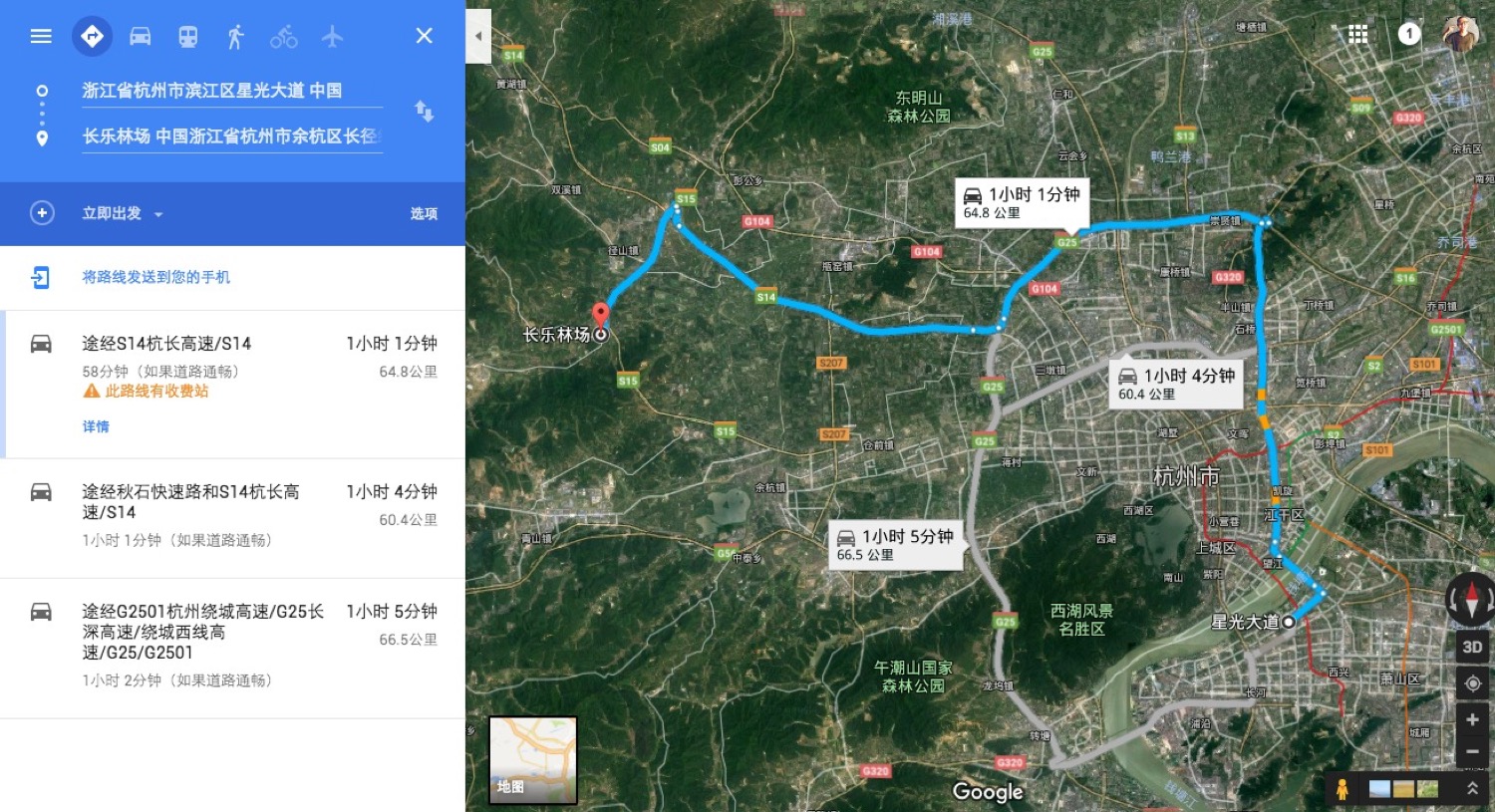Choose the G2501杭州绕城高速 66.5公里 route

[233, 644]
